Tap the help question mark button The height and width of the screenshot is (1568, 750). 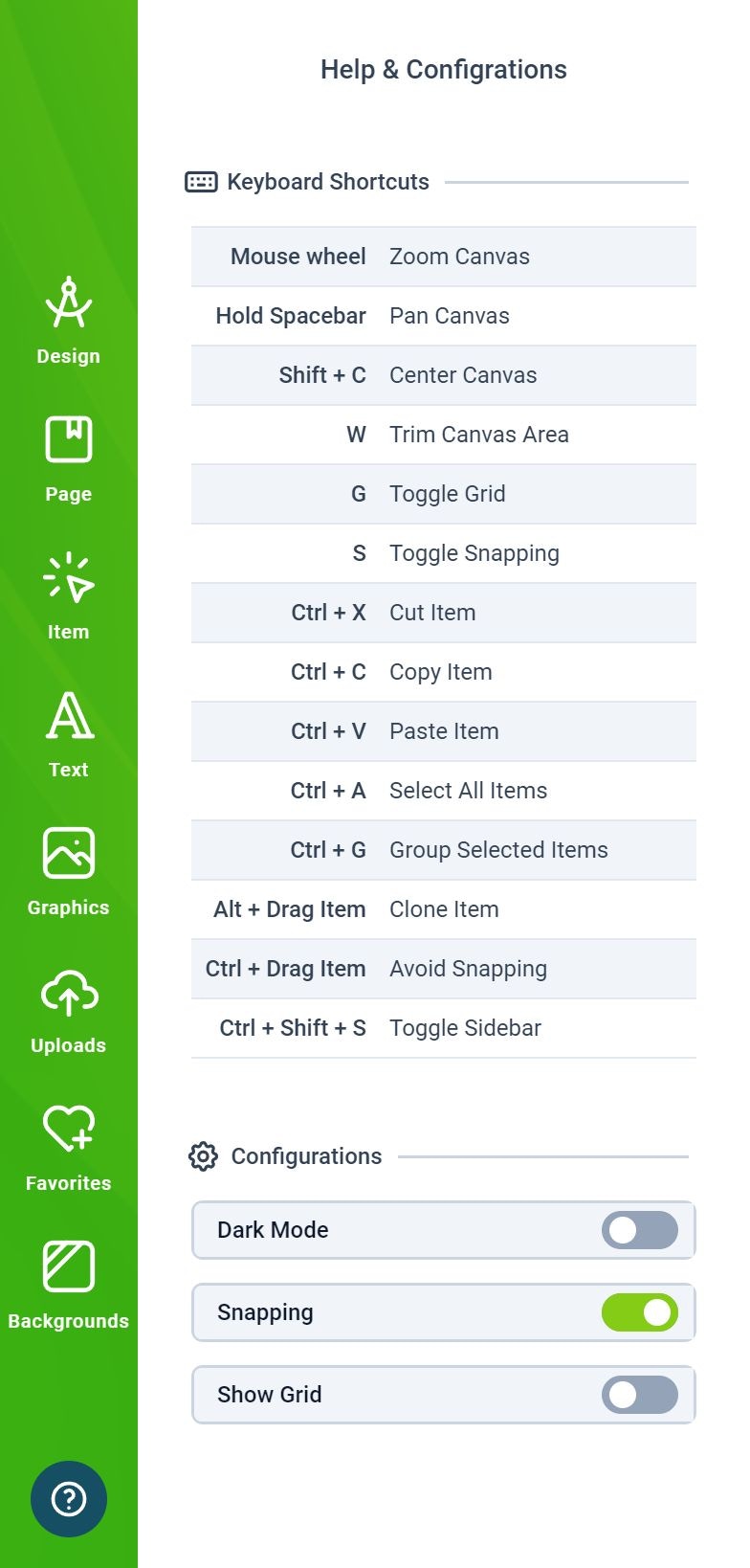68,1499
